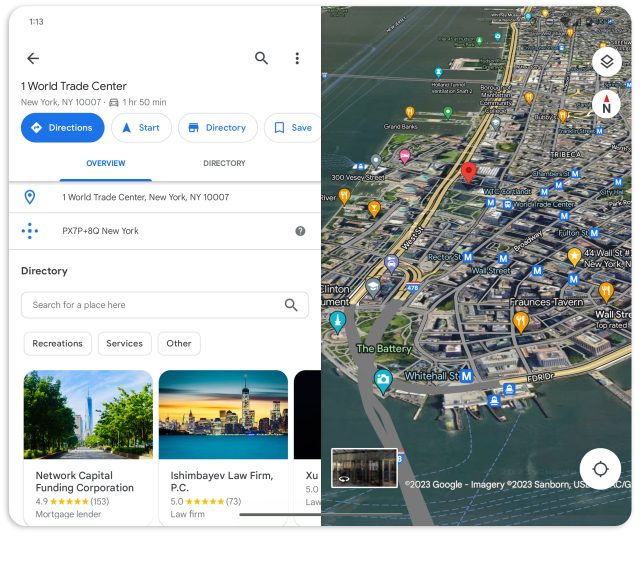Open the three-dot overflow menu

[297, 58]
